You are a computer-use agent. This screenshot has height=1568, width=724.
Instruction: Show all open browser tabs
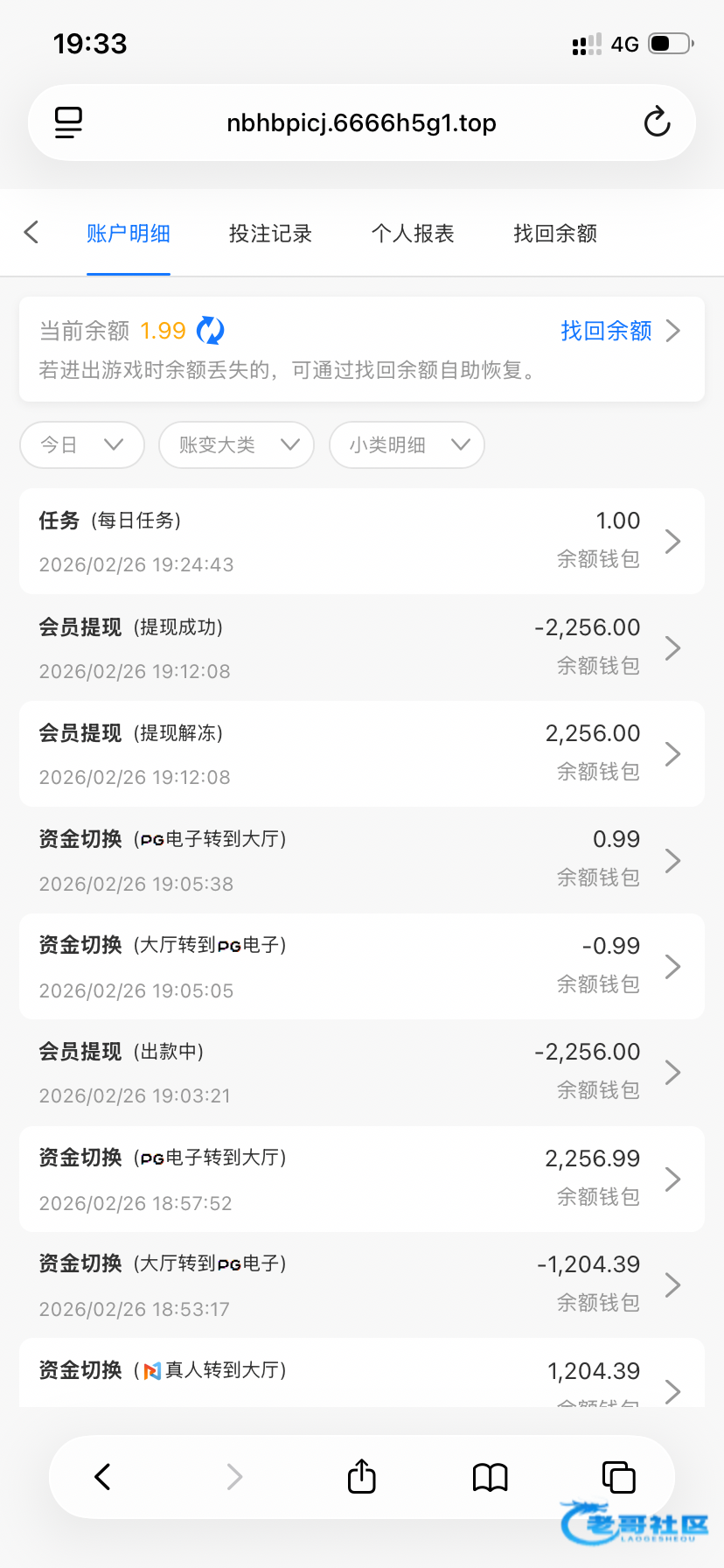pyautogui.click(x=618, y=1477)
